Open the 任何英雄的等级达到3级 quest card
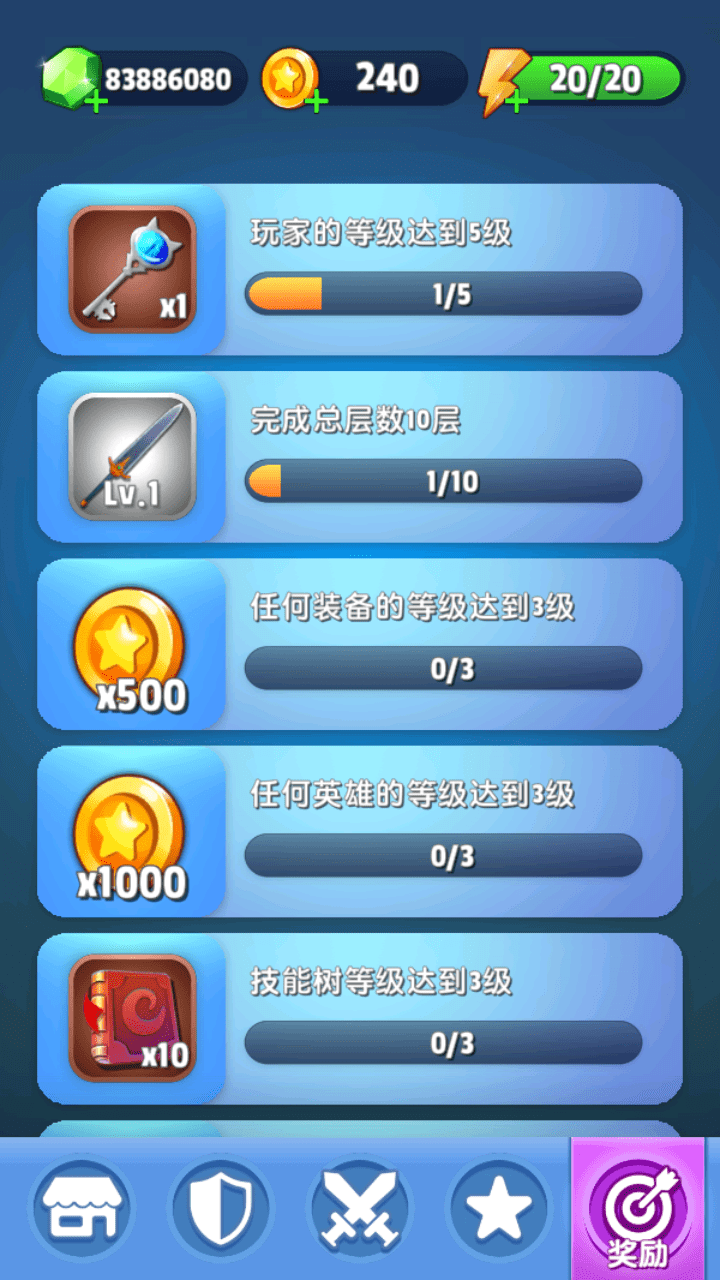This screenshot has height=1280, width=720. tap(360, 830)
